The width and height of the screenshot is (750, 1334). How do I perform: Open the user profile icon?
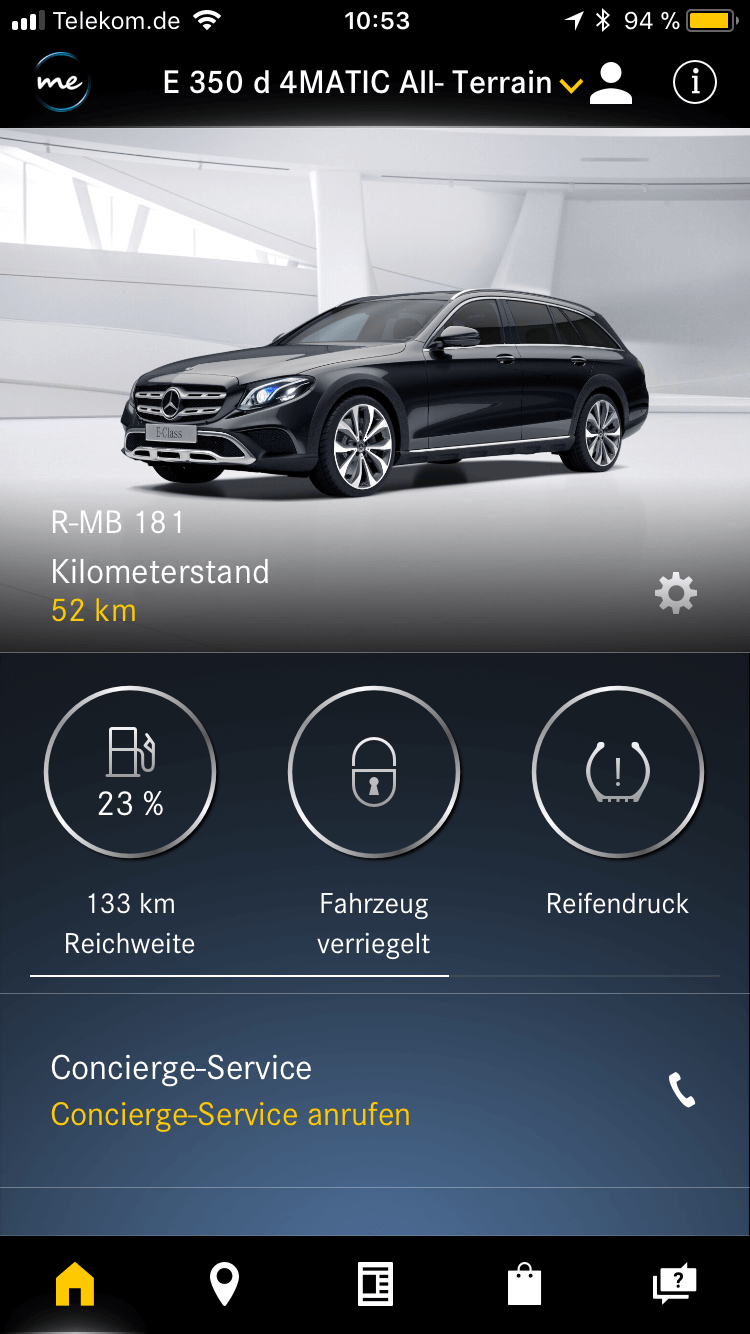611,83
